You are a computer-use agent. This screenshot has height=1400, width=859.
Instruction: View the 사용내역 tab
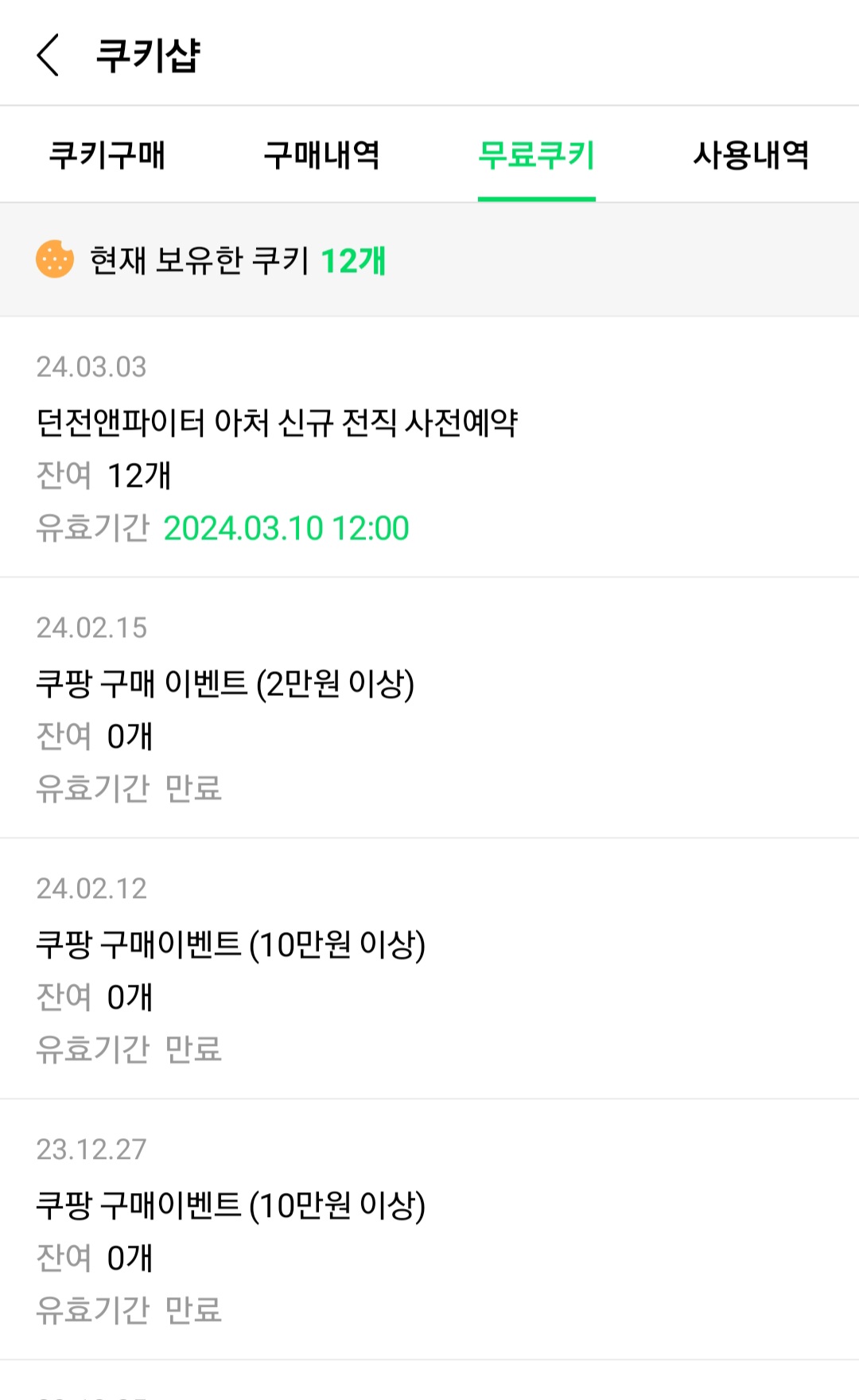(751, 154)
